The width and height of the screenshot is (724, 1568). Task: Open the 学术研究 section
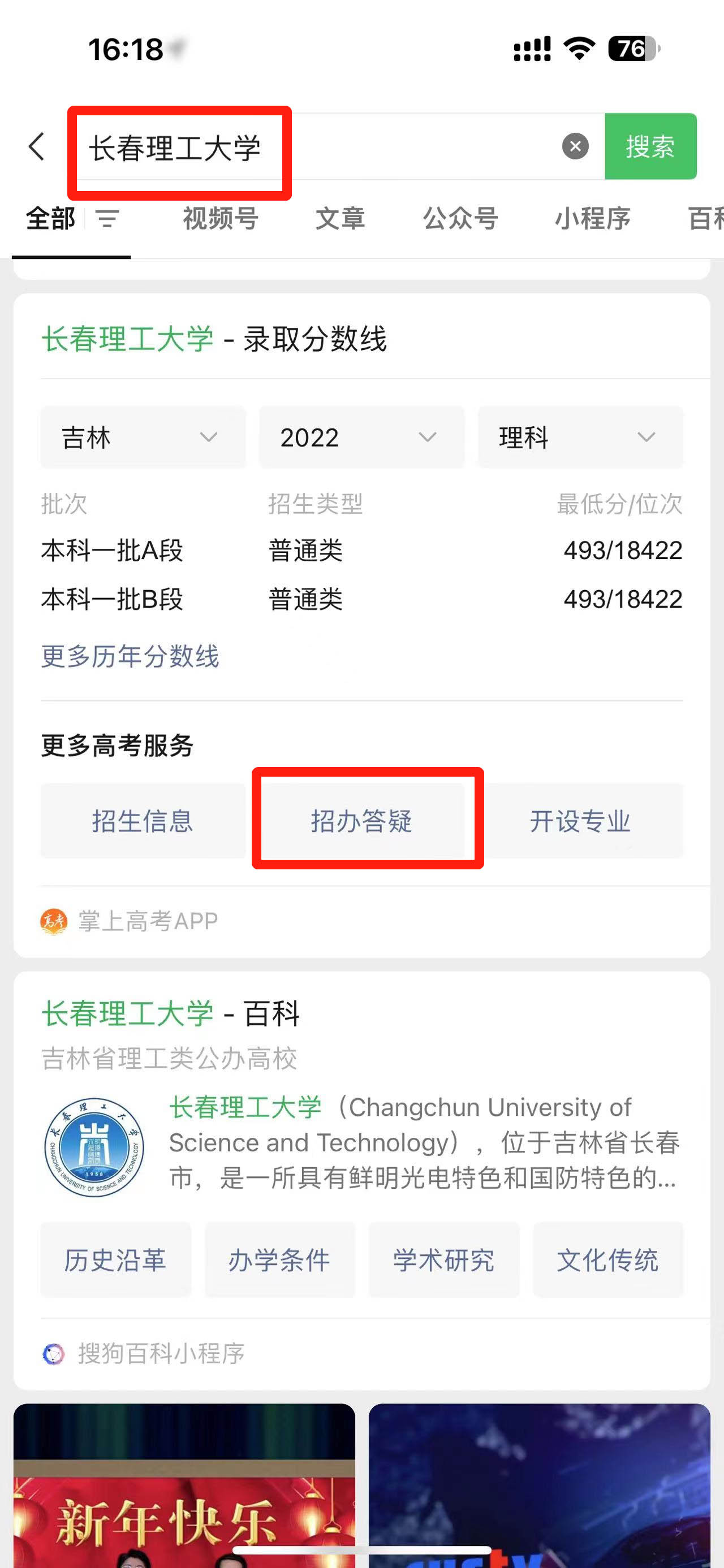click(x=443, y=1259)
